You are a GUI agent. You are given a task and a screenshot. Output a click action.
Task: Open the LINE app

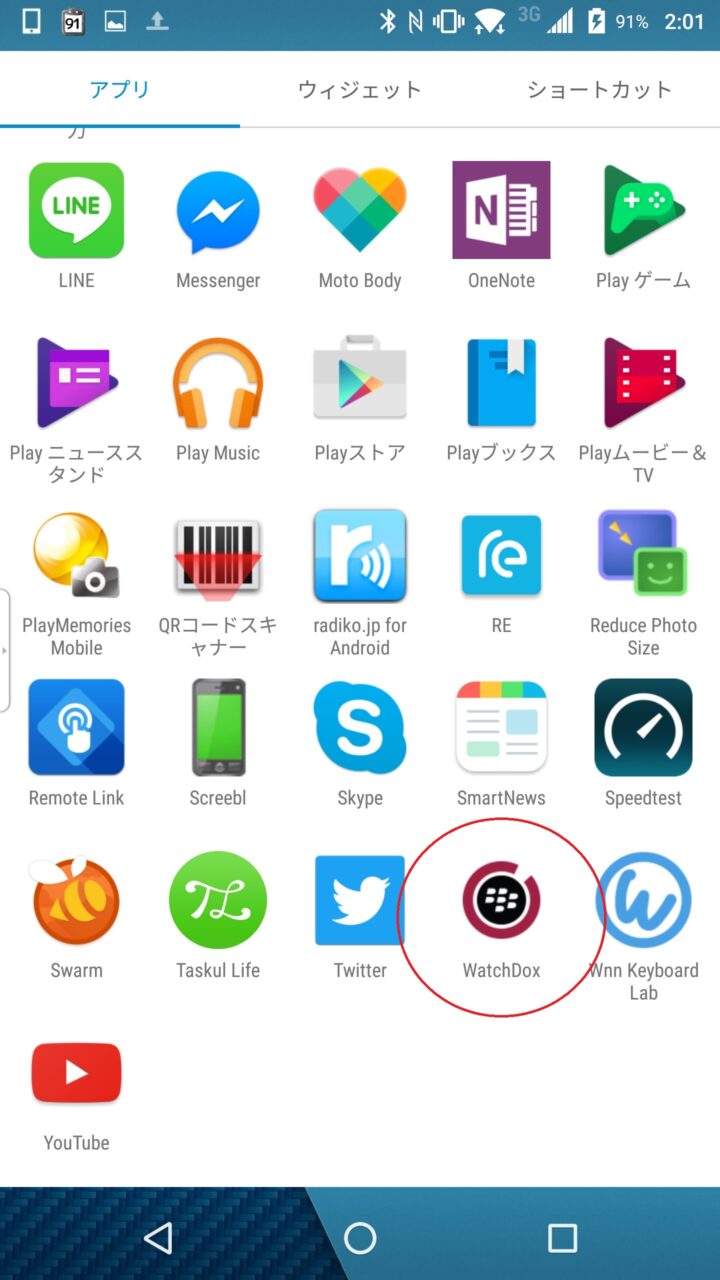(x=76, y=211)
